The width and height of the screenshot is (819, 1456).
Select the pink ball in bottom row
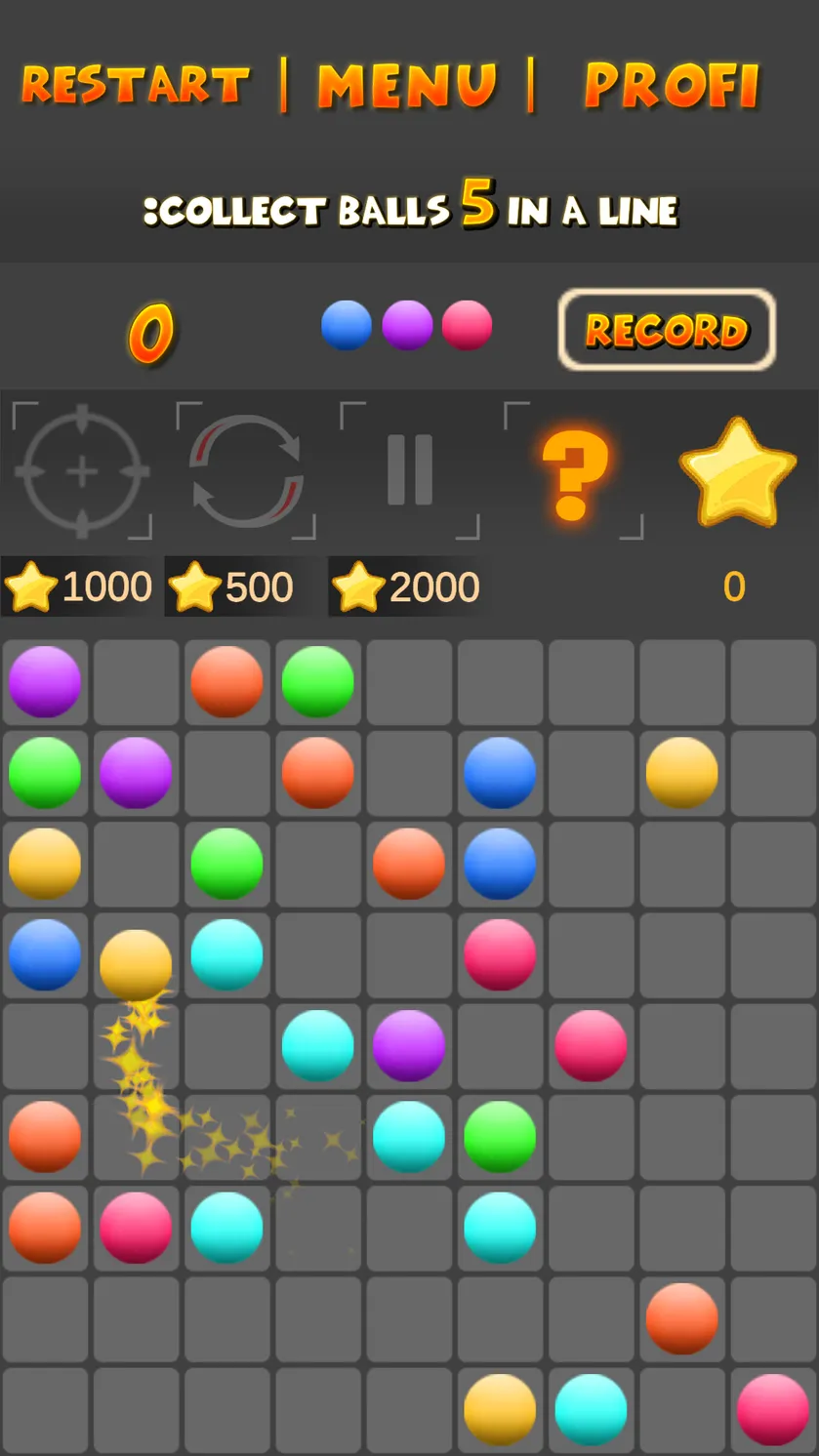[772, 1409]
